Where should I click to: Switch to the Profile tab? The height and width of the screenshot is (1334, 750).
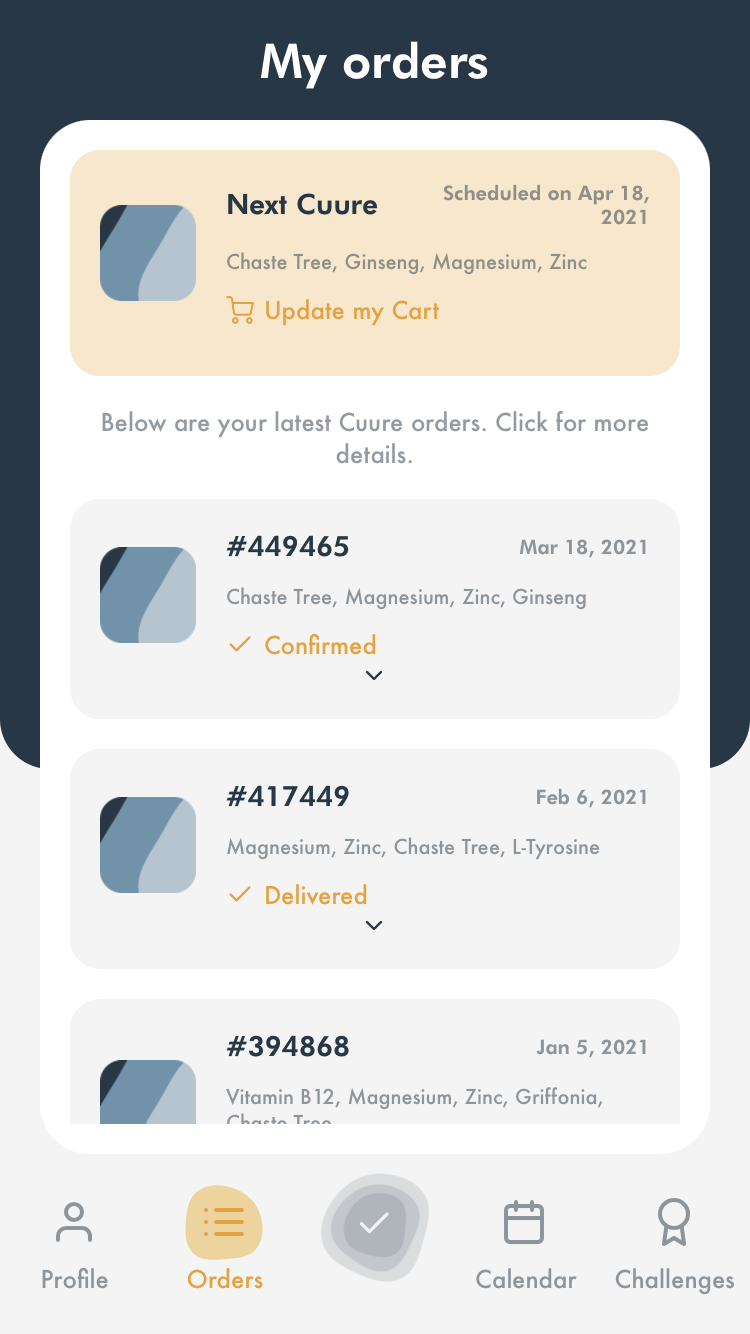coord(75,1244)
